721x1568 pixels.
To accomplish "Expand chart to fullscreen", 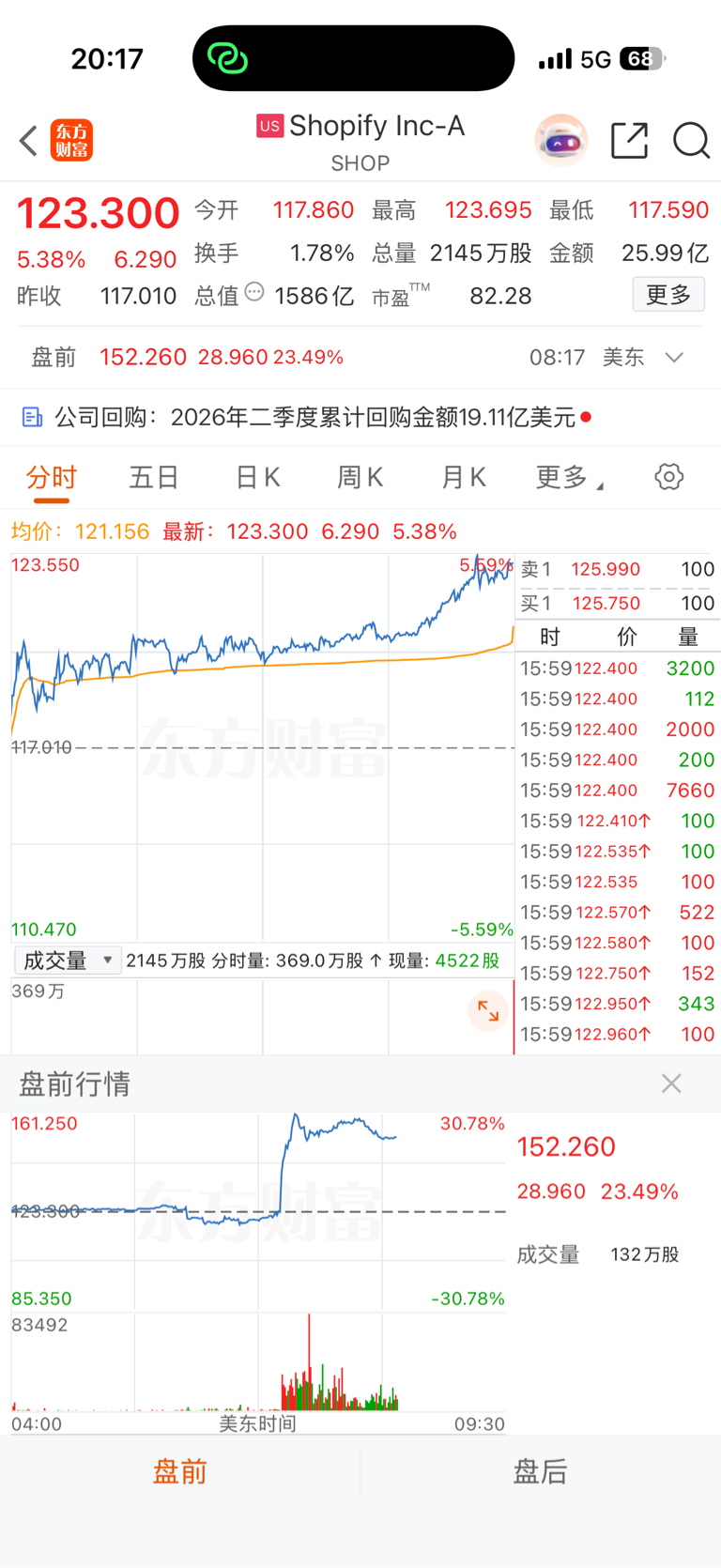I will tap(488, 1010).
